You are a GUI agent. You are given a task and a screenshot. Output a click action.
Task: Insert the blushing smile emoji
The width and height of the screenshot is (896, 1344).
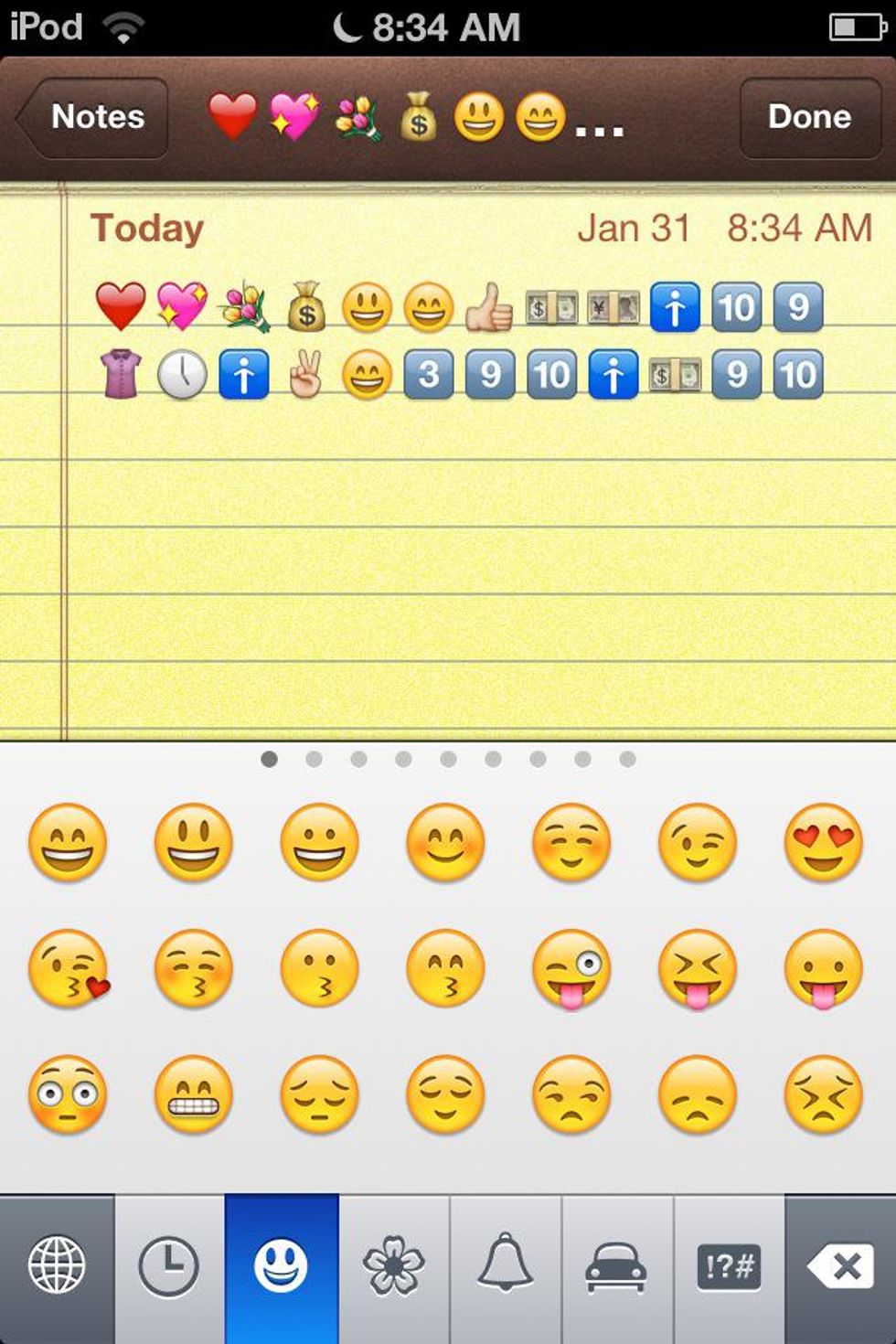click(x=445, y=842)
